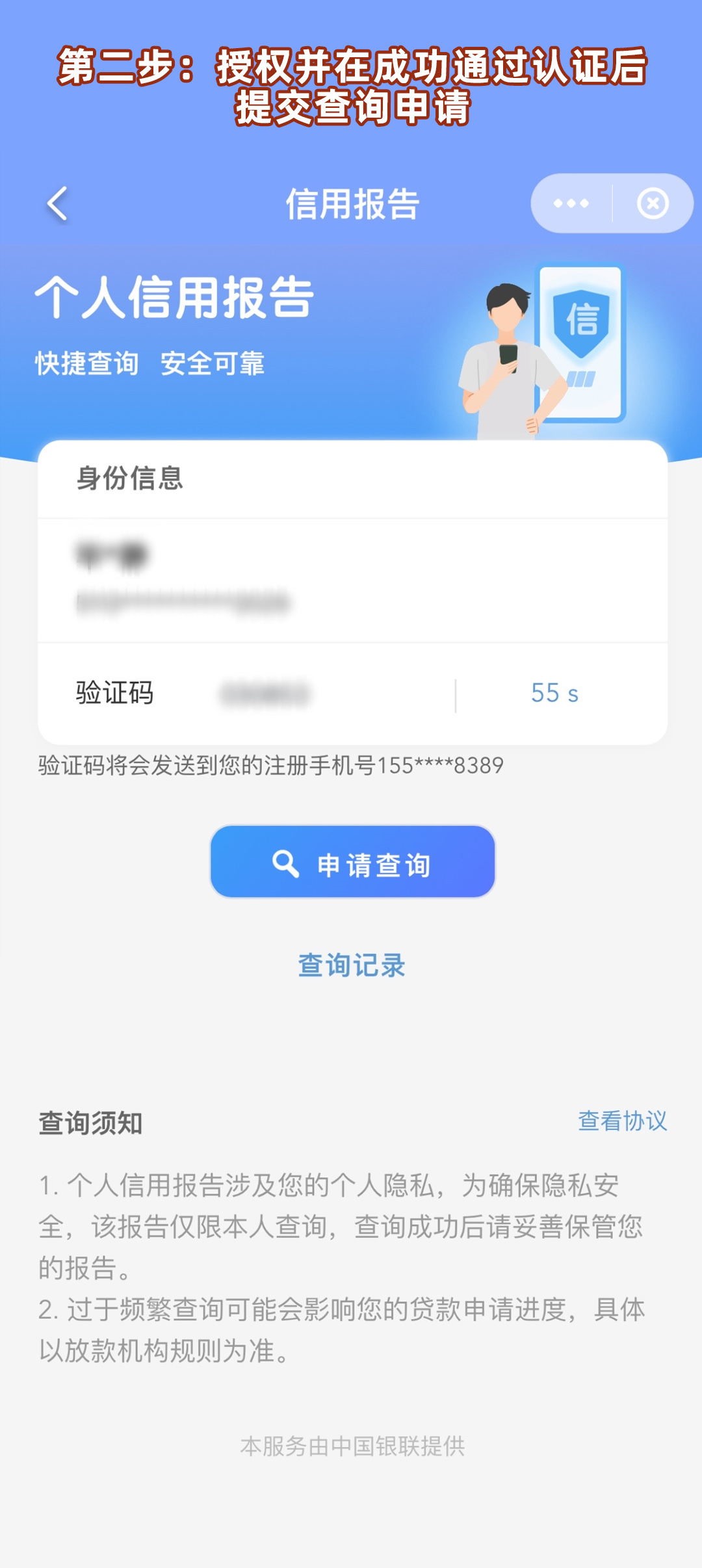Open the 查看协议 link

pos(622,1121)
